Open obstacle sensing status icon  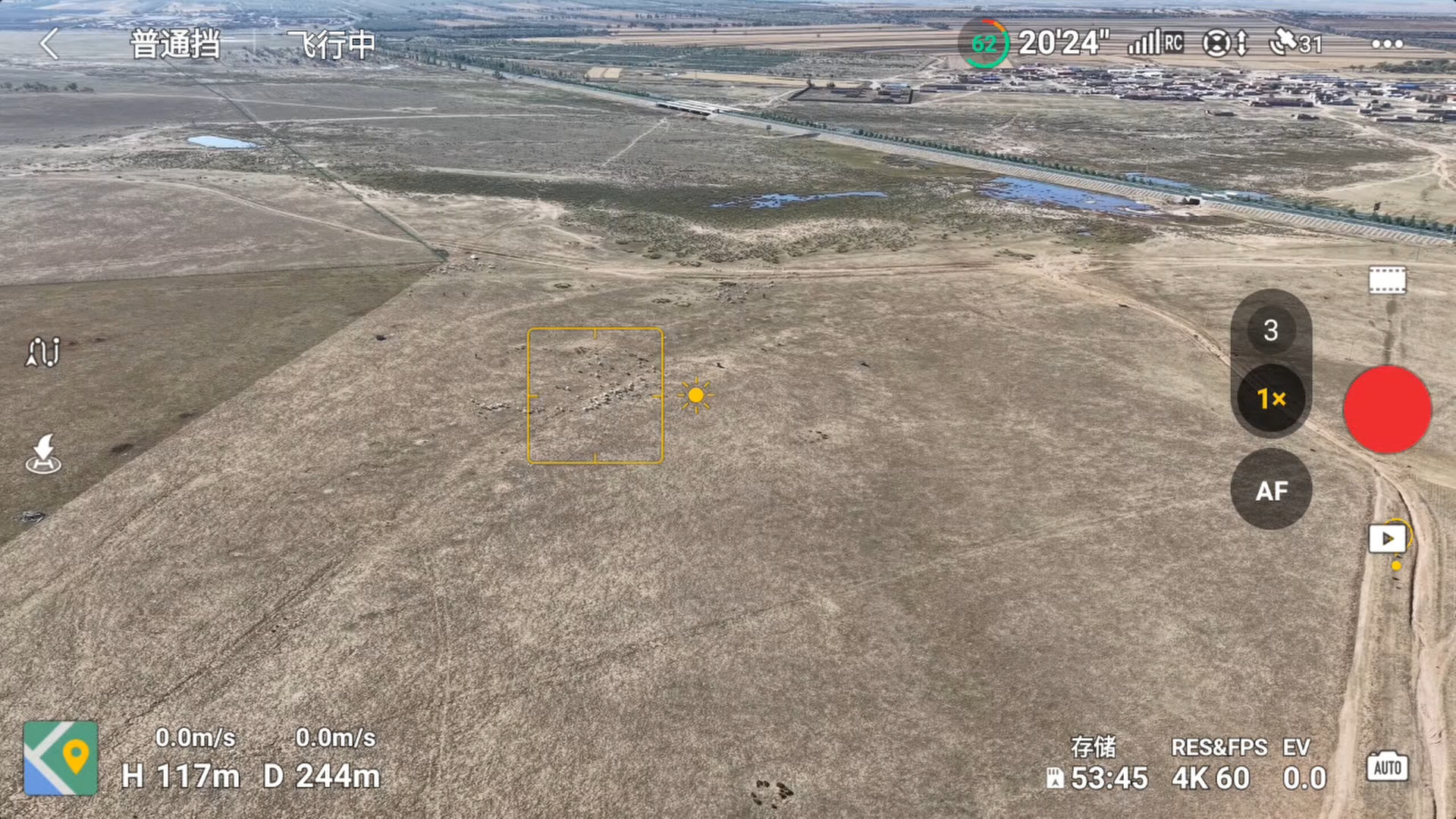[x=1225, y=43]
